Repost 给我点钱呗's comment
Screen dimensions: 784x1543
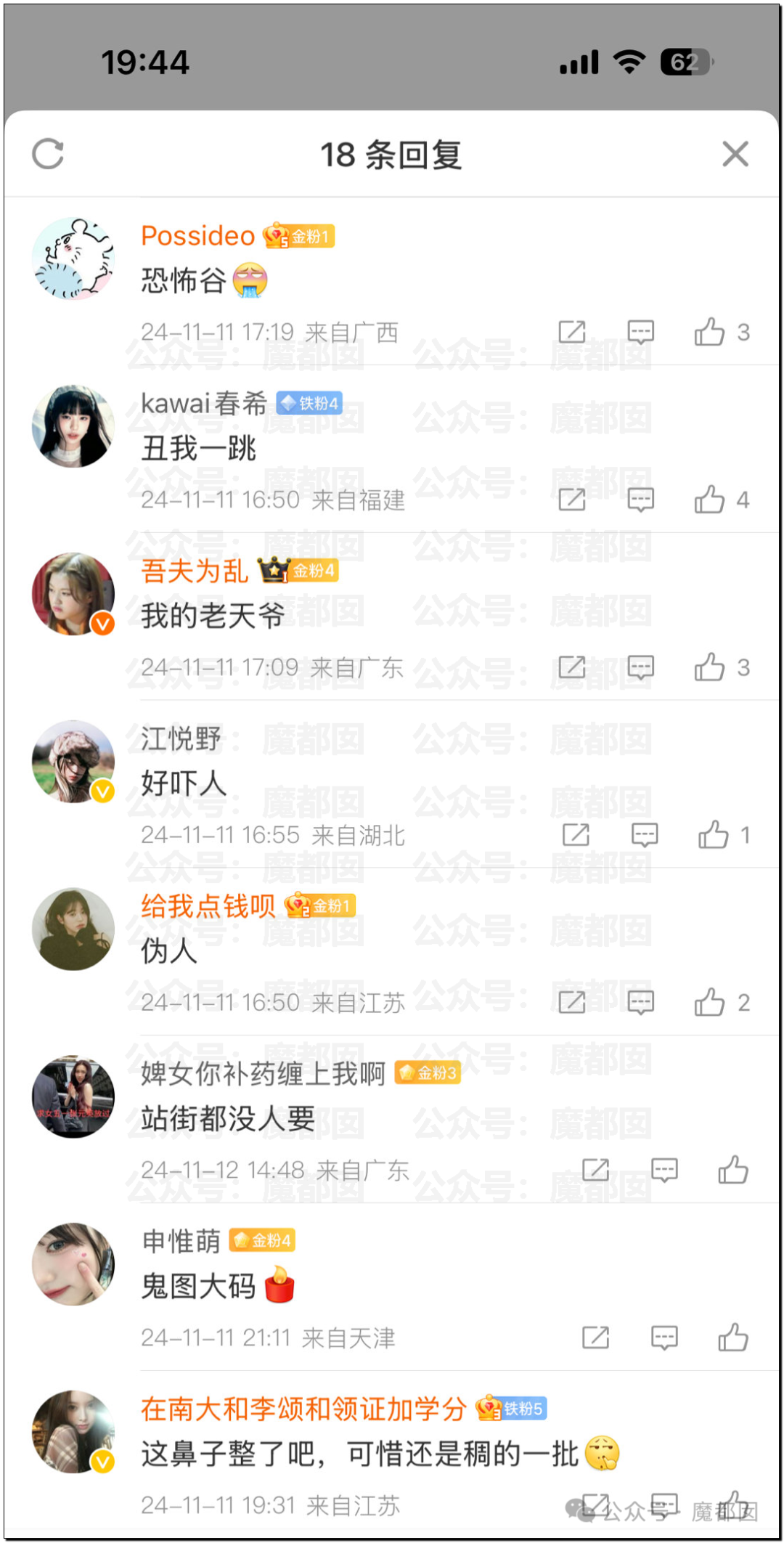(572, 1003)
